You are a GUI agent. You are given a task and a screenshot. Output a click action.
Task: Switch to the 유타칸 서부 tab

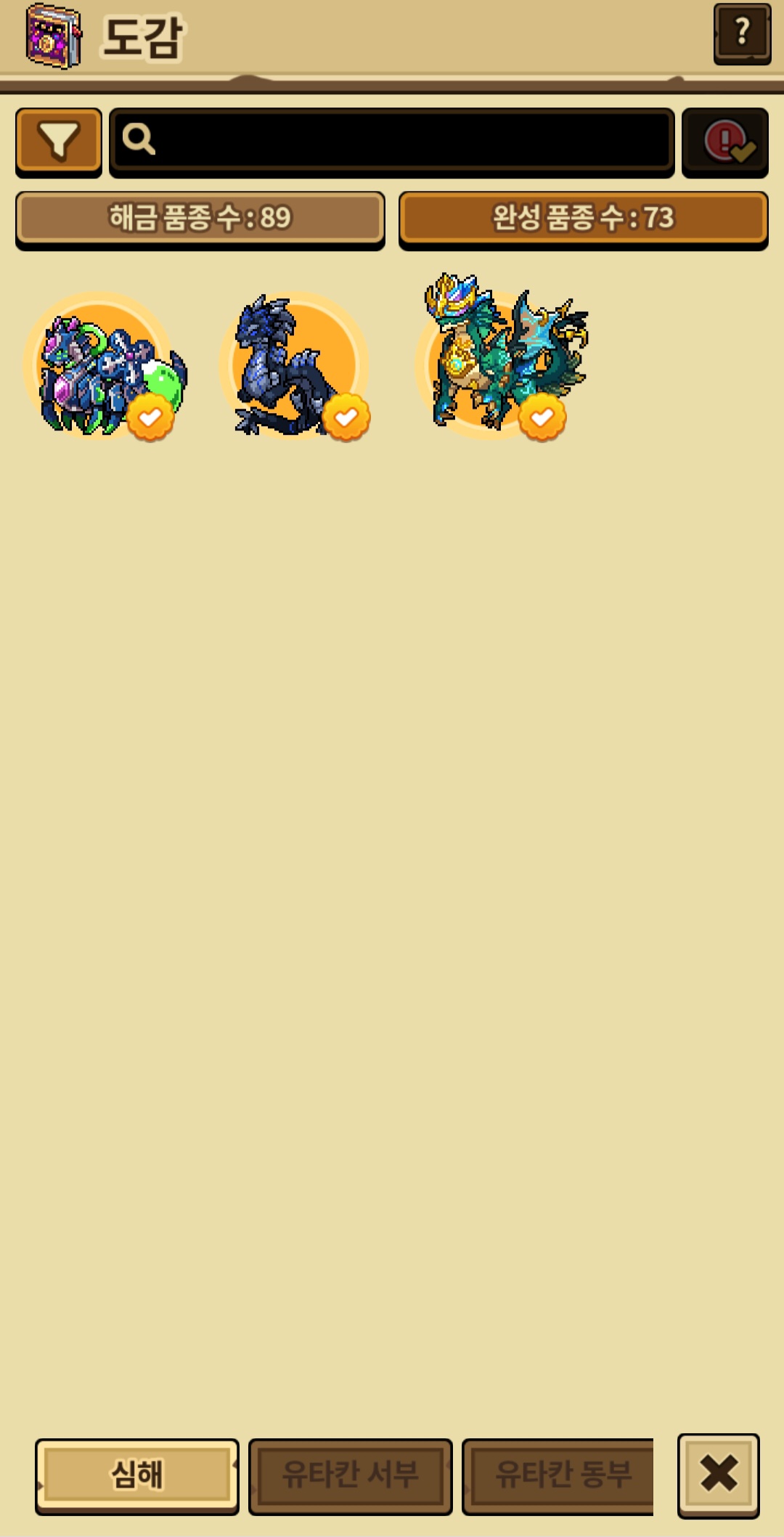pos(350,1475)
